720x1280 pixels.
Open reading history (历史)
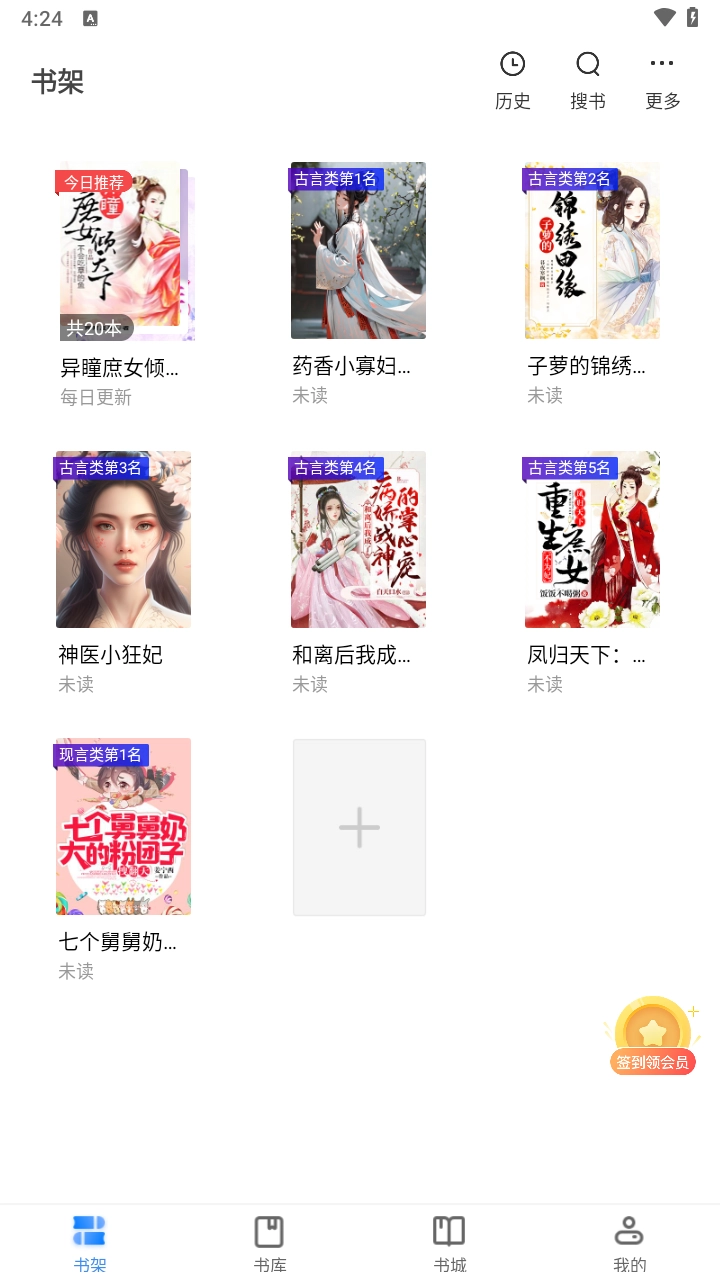click(512, 80)
